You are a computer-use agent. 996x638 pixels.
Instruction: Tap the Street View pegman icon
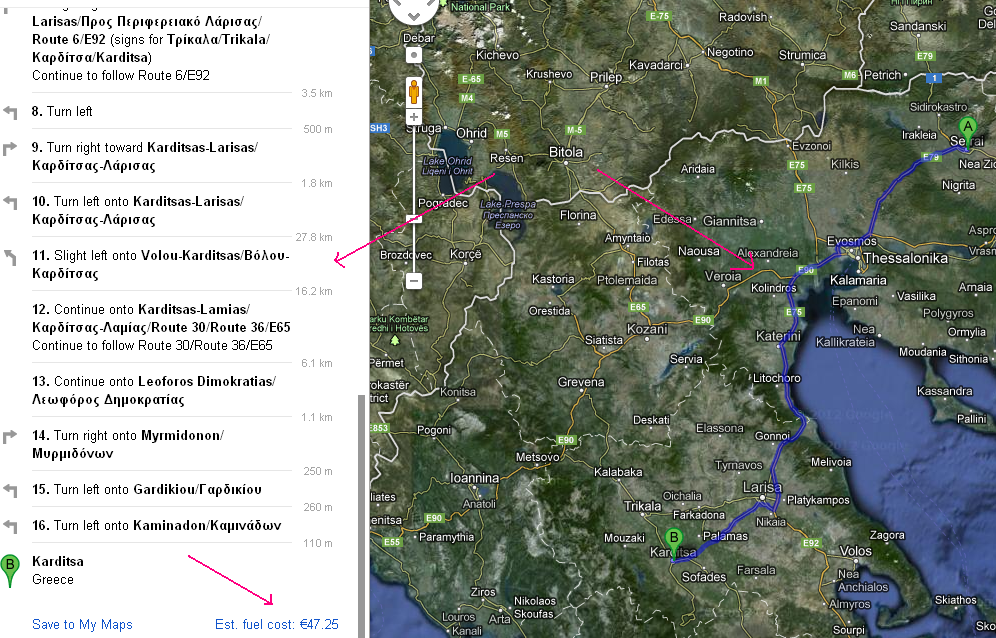pos(414,92)
